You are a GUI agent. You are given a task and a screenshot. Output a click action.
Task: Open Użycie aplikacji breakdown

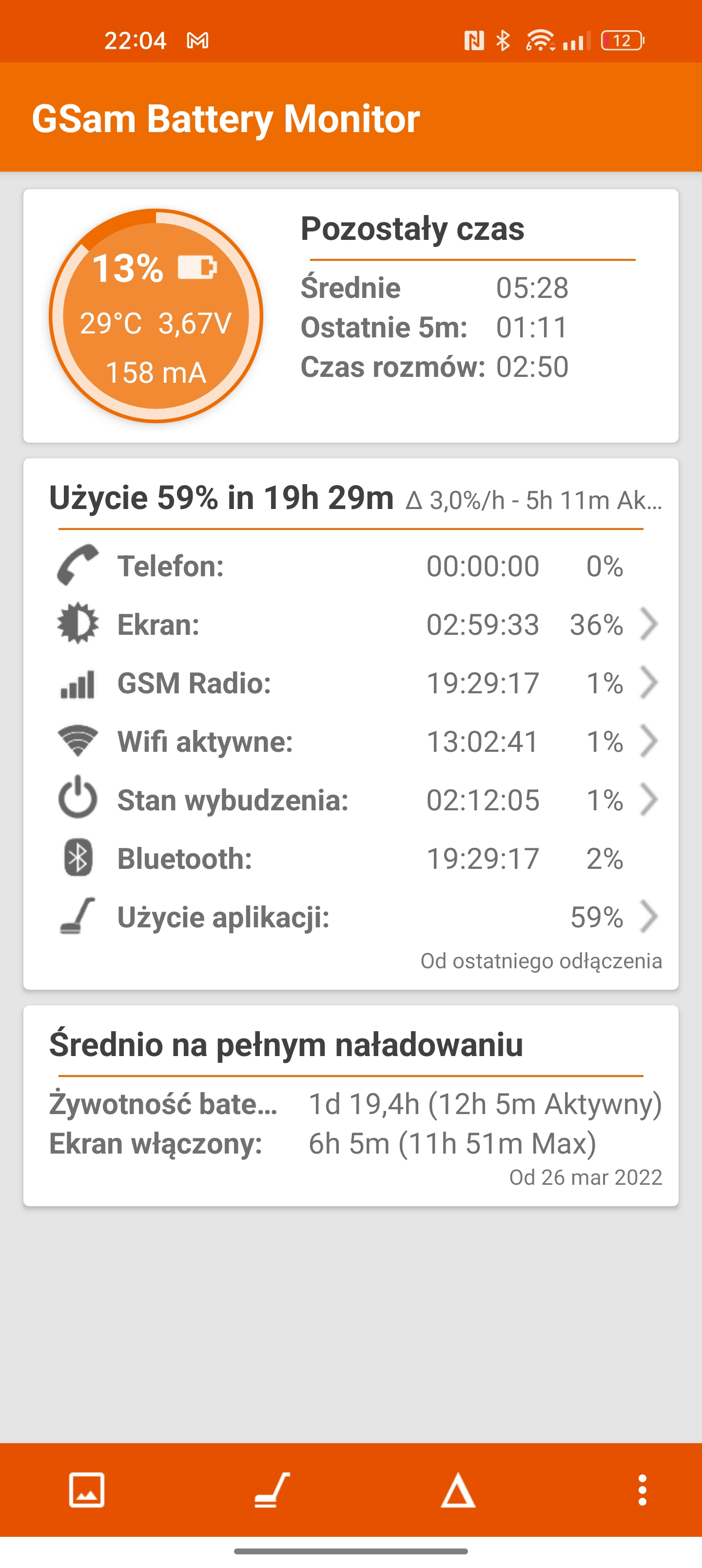pos(351,917)
